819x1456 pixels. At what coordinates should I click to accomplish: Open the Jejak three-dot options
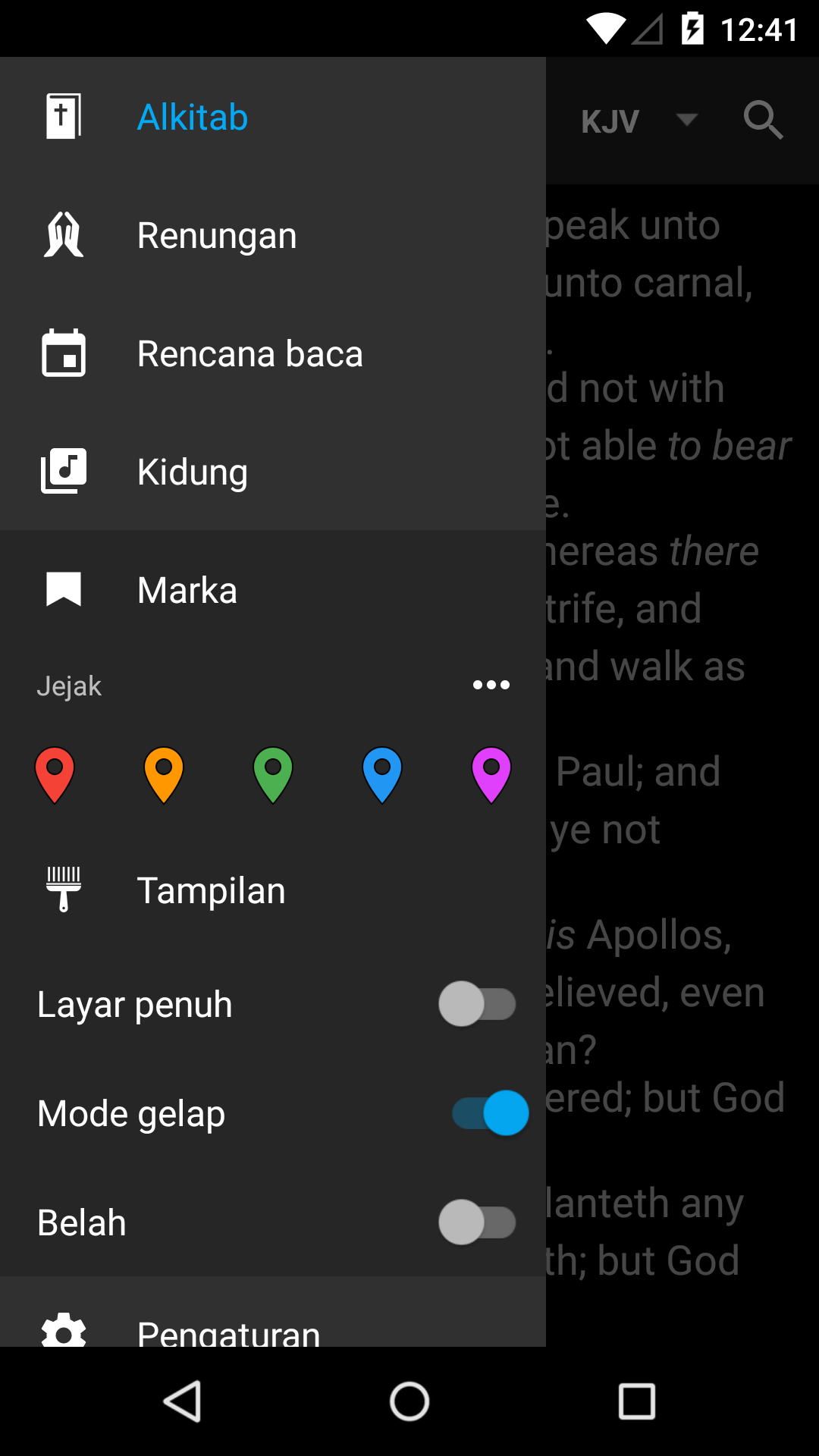point(491,686)
